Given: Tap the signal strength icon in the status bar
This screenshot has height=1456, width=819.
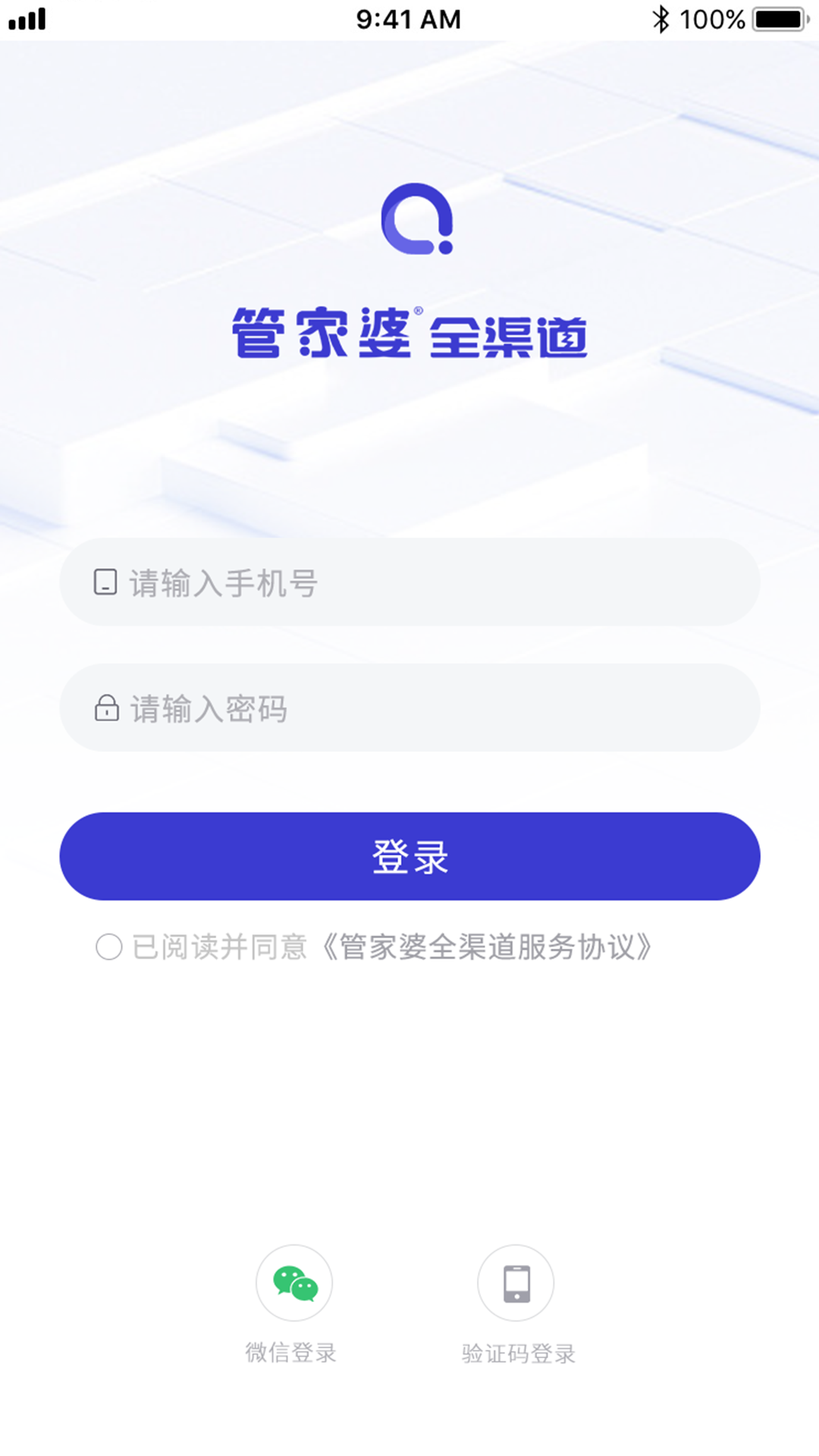Looking at the screenshot, I should tap(27, 18).
